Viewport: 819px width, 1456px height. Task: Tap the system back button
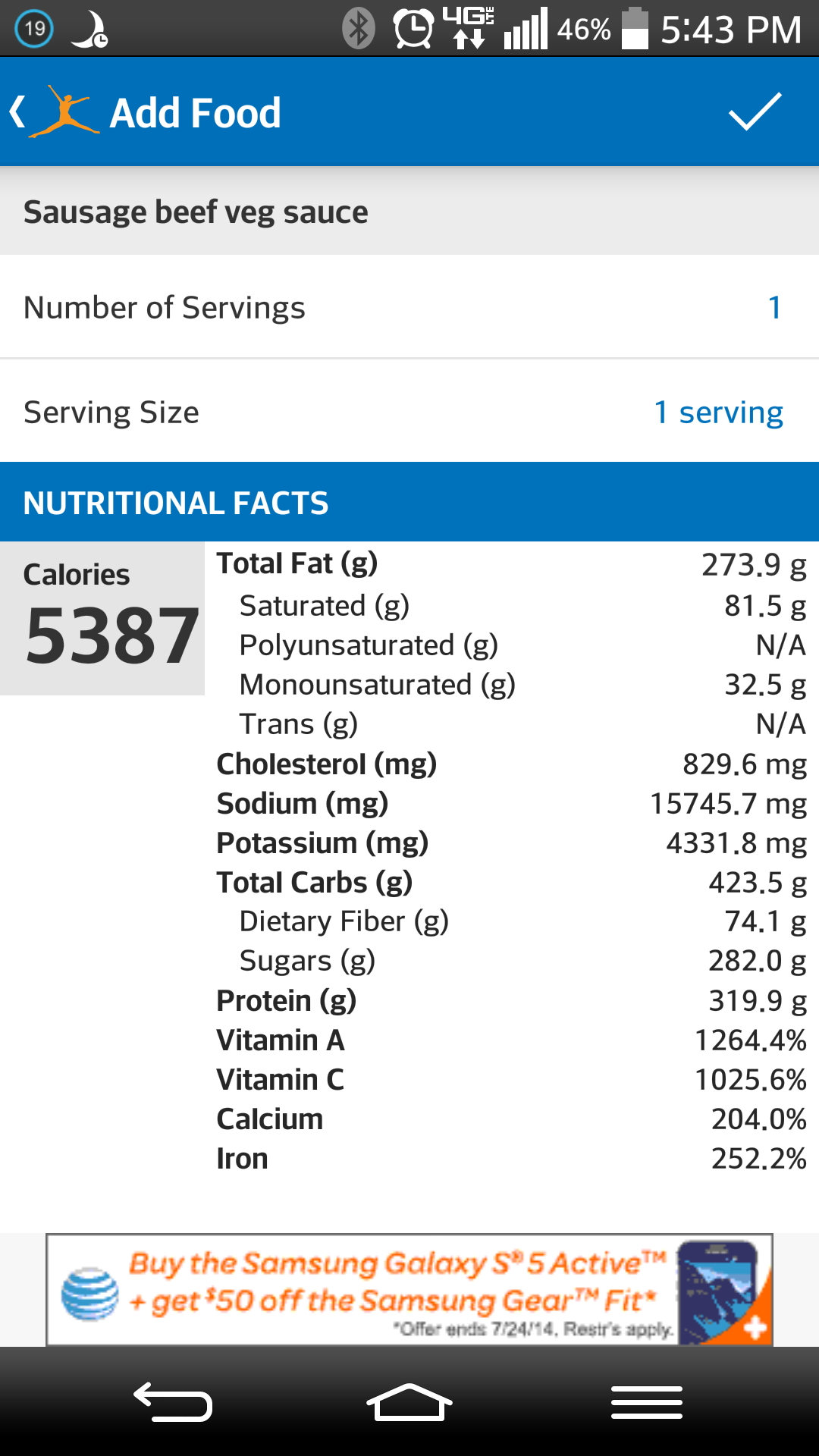173,1402
